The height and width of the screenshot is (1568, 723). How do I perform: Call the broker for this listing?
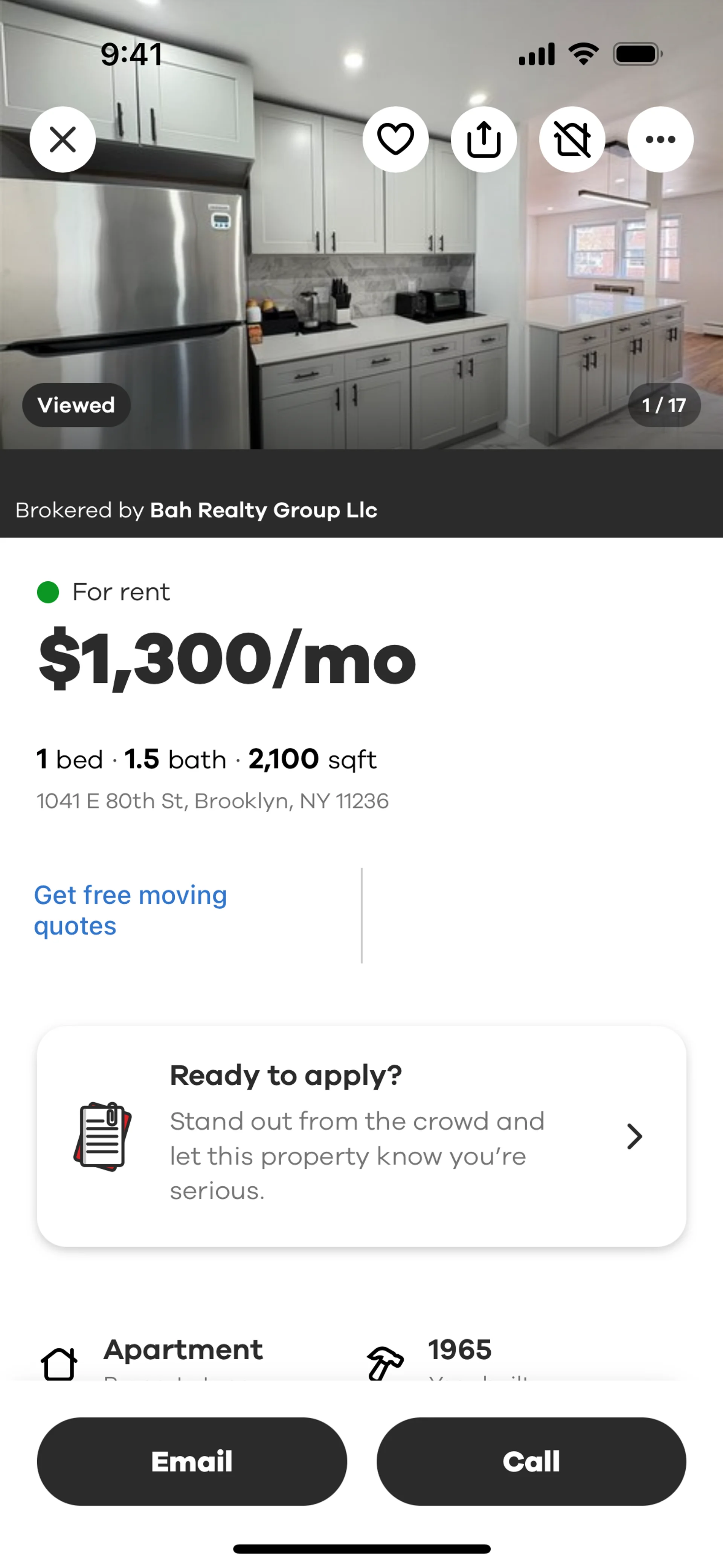point(531,1461)
